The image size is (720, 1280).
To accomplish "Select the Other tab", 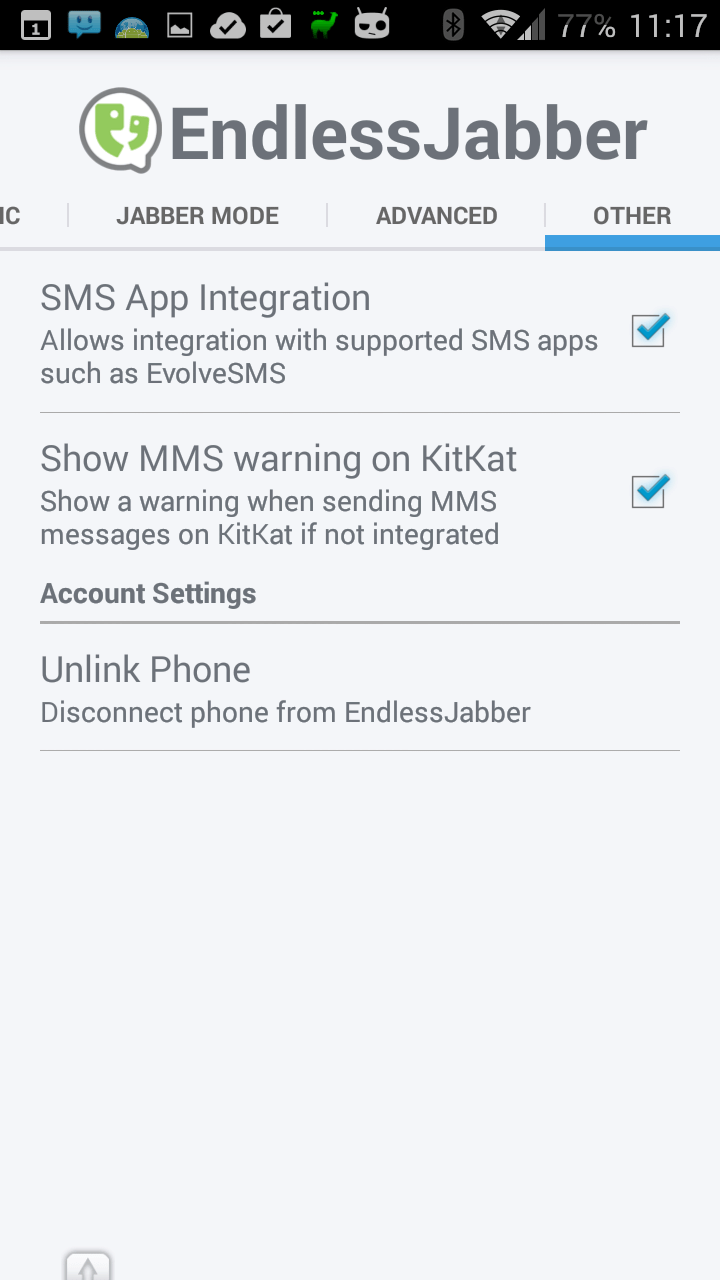I will coord(632,215).
